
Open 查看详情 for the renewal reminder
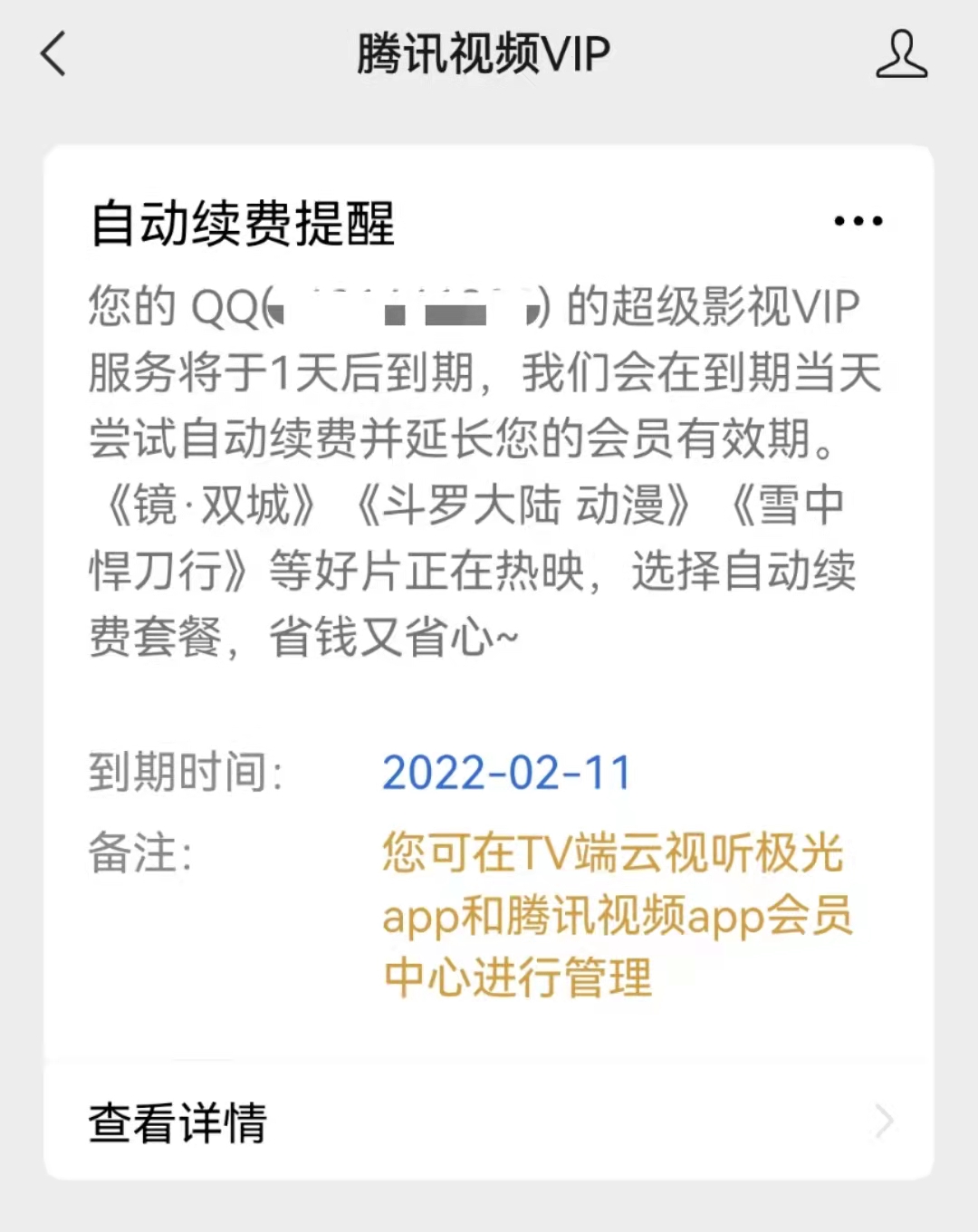coord(489,1121)
